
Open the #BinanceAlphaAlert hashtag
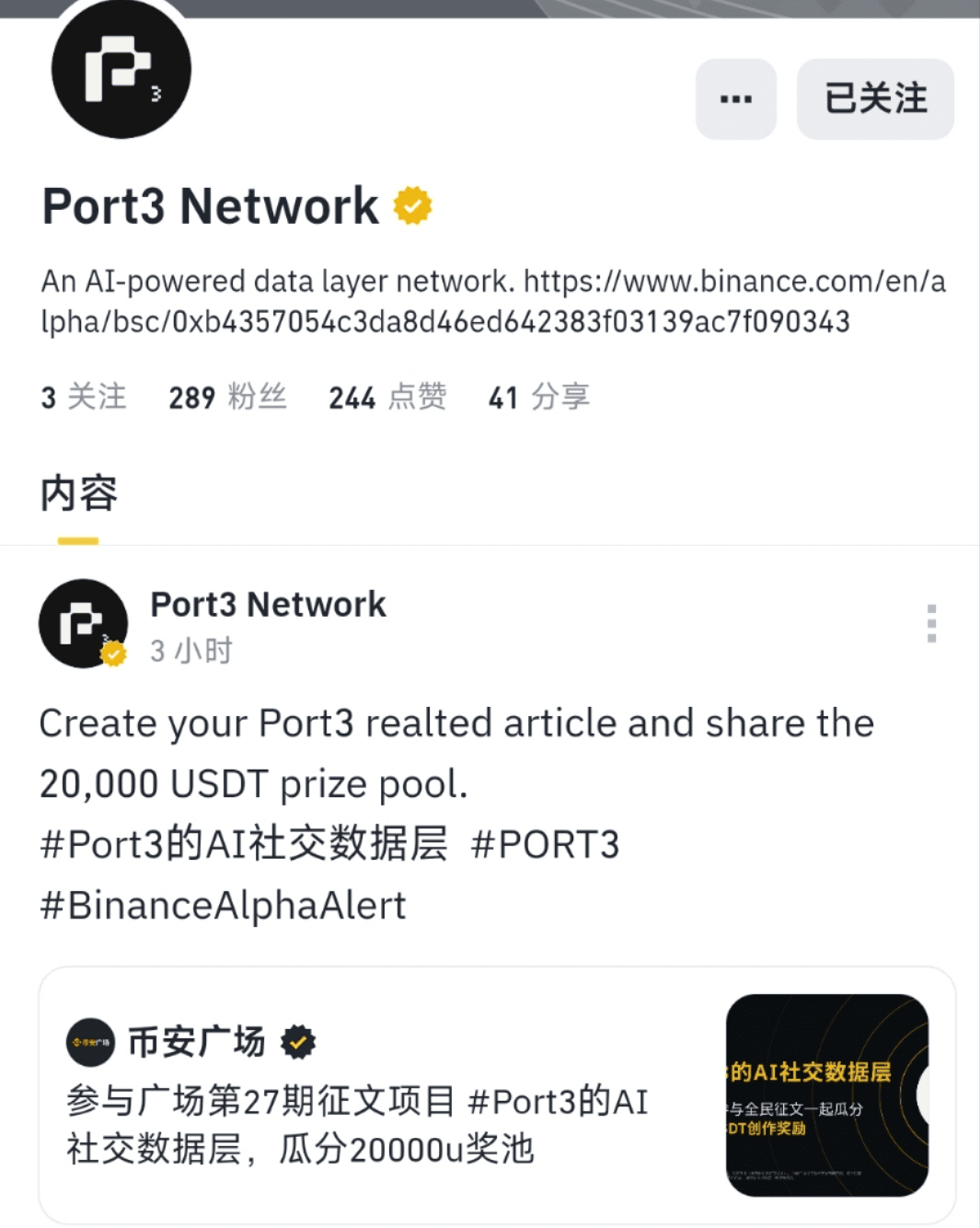point(223,905)
